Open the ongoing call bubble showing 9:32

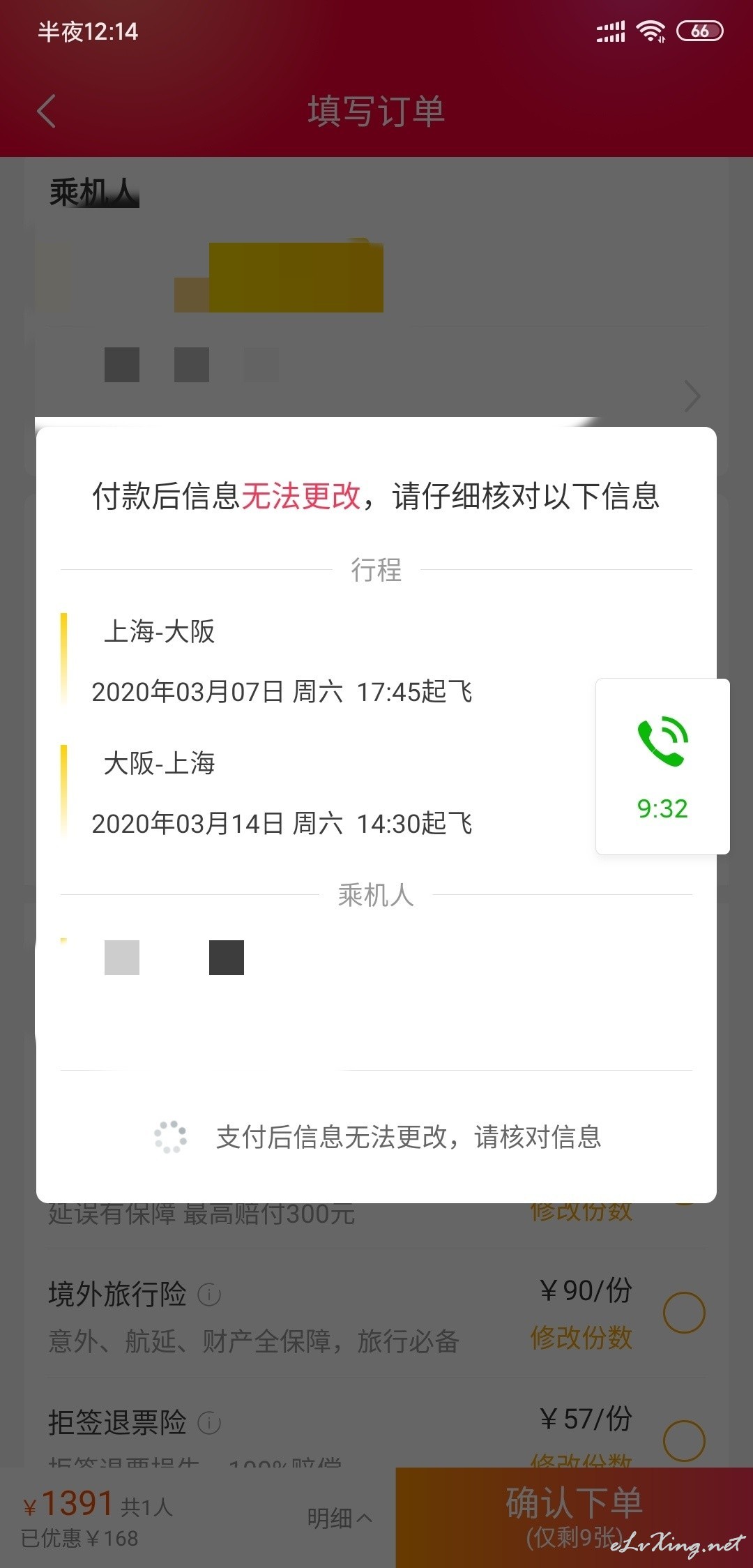(x=662, y=767)
